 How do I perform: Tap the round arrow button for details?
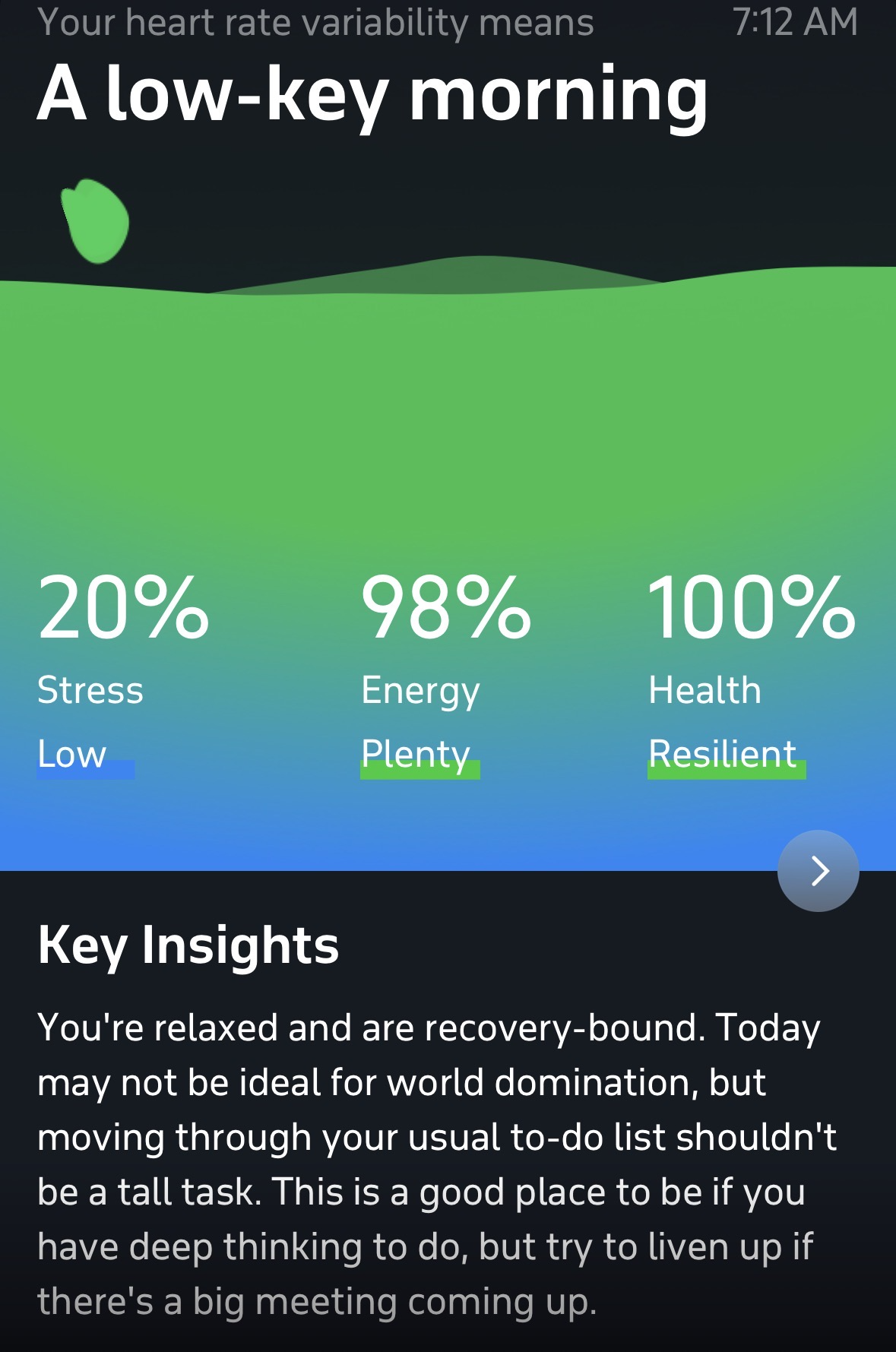[x=818, y=871]
